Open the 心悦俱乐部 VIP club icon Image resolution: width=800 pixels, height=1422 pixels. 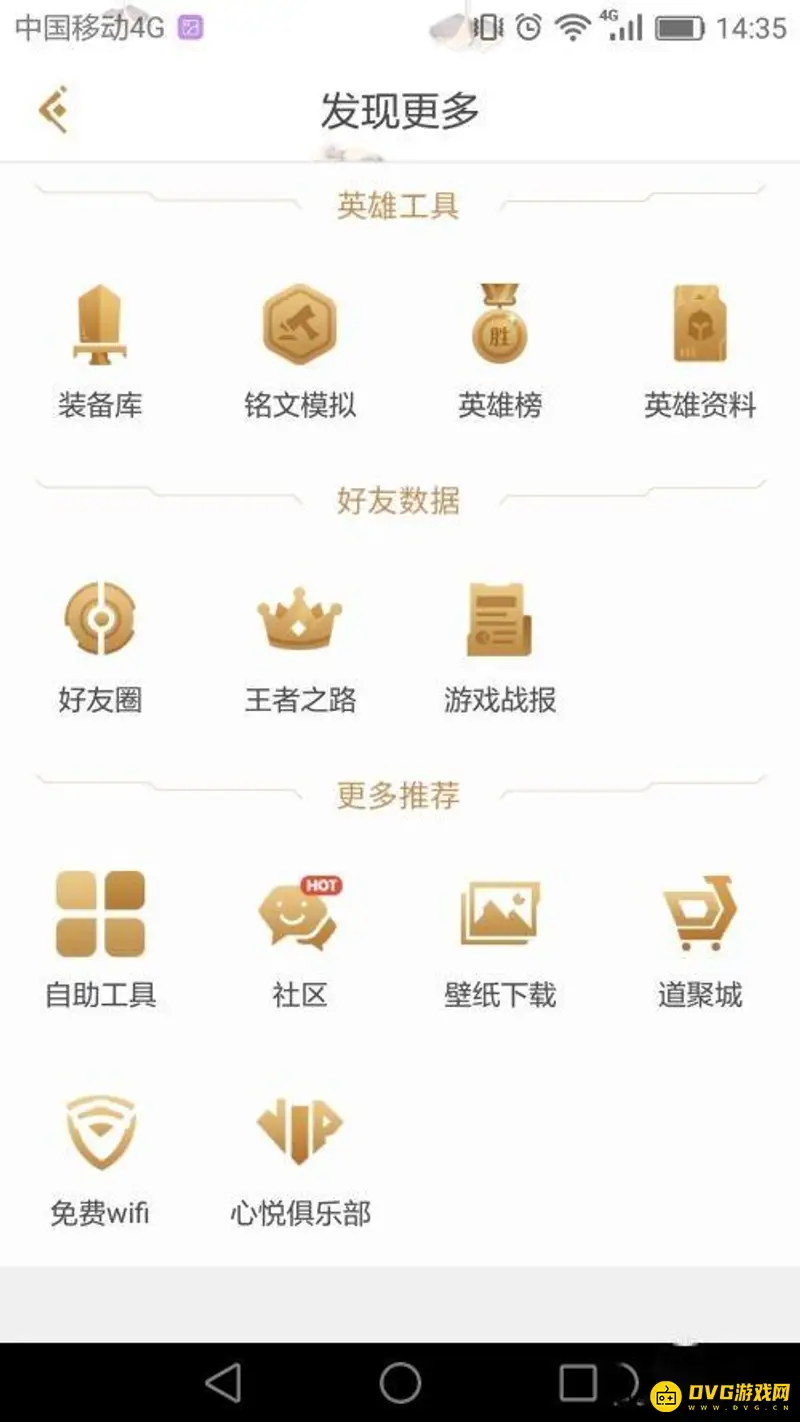pos(299,1130)
